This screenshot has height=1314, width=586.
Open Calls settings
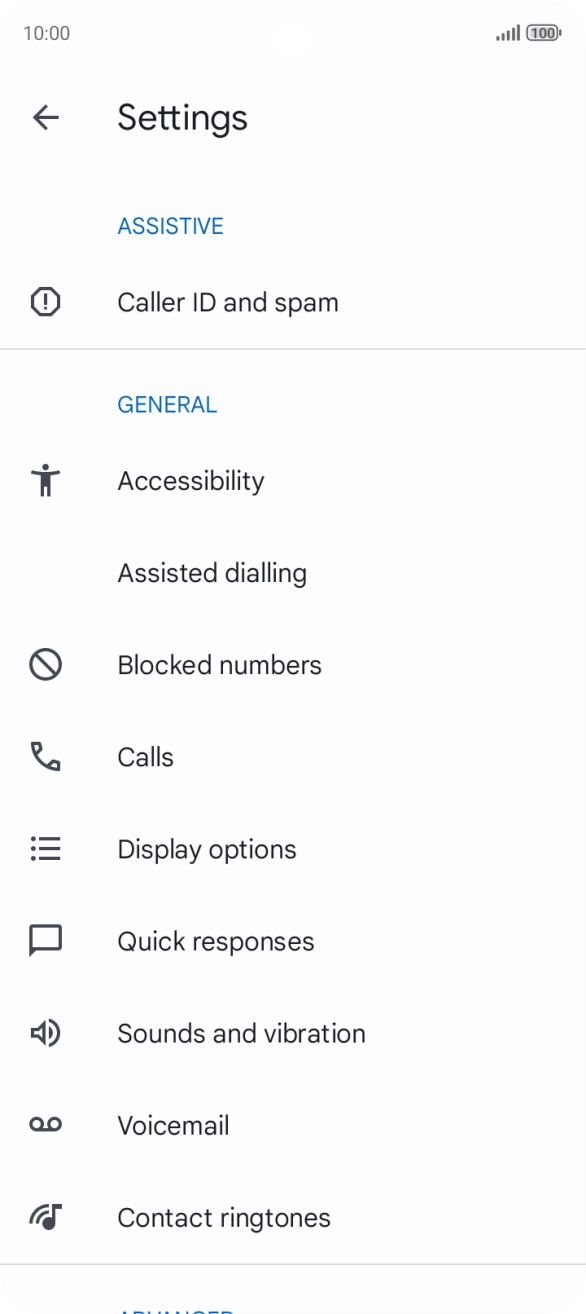[x=293, y=757]
